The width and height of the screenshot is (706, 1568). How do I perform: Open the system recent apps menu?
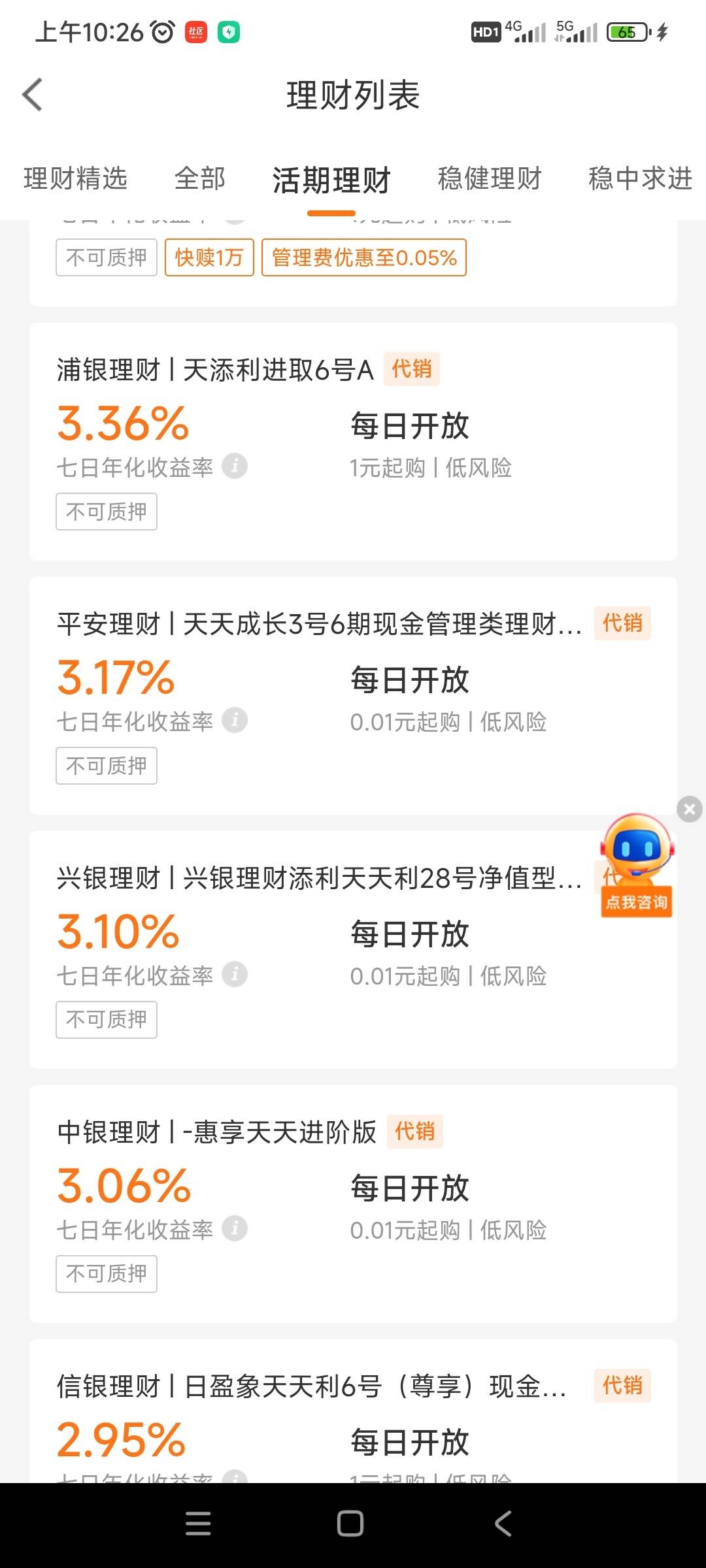tap(198, 1524)
